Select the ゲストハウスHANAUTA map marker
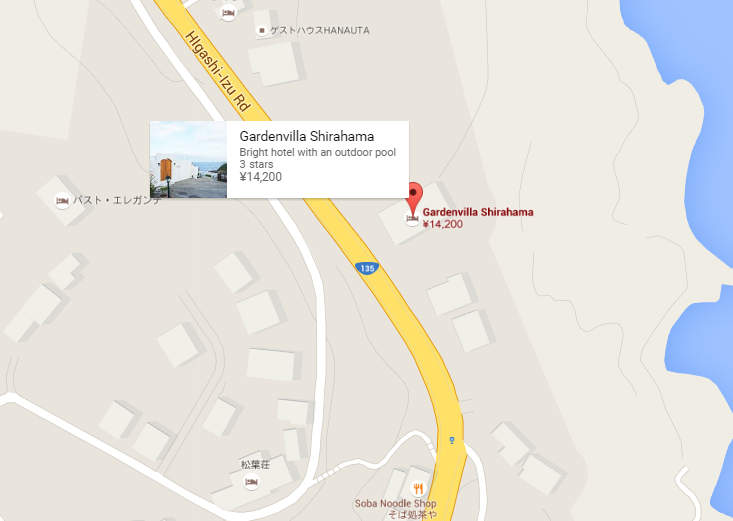The width and height of the screenshot is (733, 521). pyautogui.click(x=262, y=31)
